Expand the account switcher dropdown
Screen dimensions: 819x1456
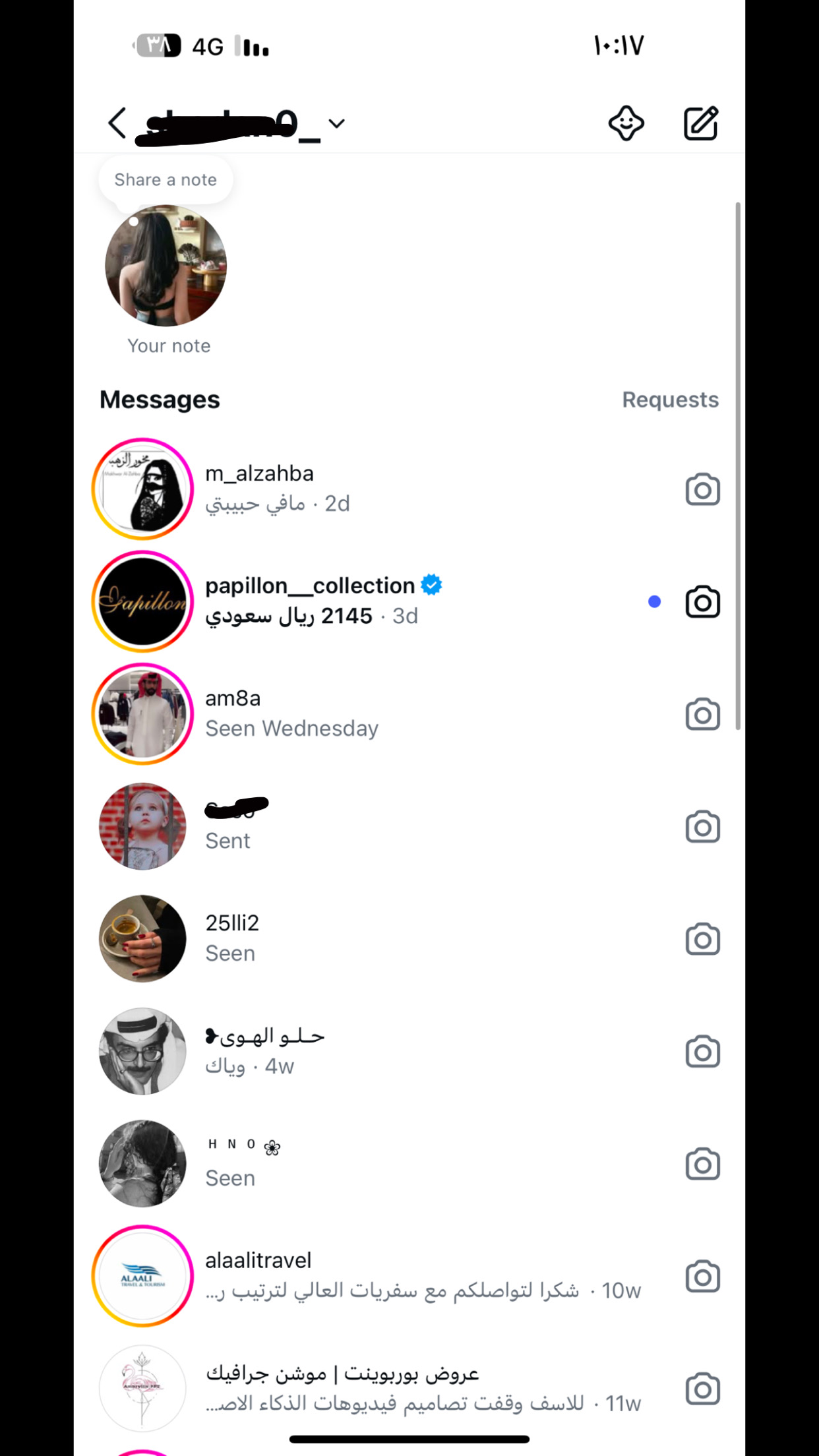point(336,123)
